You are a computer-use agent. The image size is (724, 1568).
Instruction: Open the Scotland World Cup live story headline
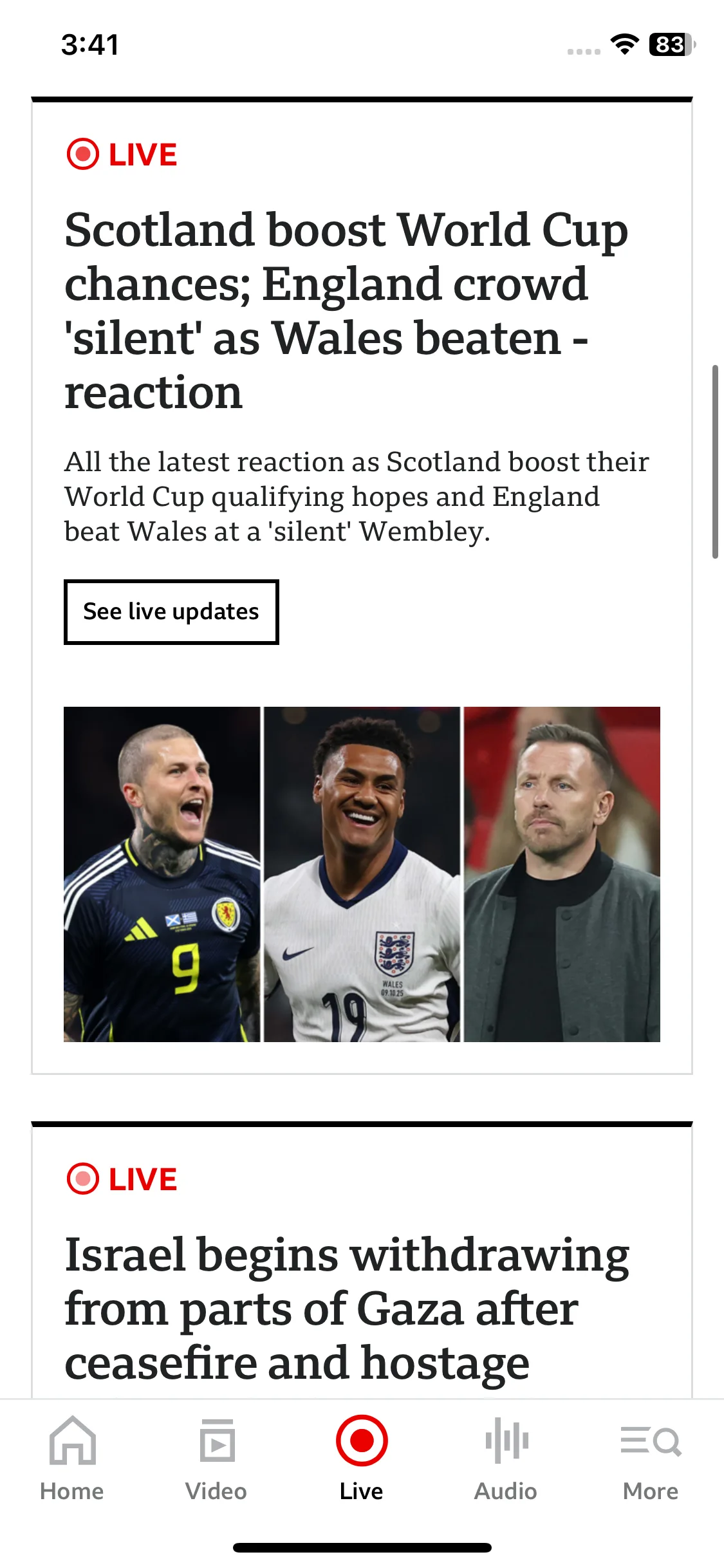click(346, 310)
